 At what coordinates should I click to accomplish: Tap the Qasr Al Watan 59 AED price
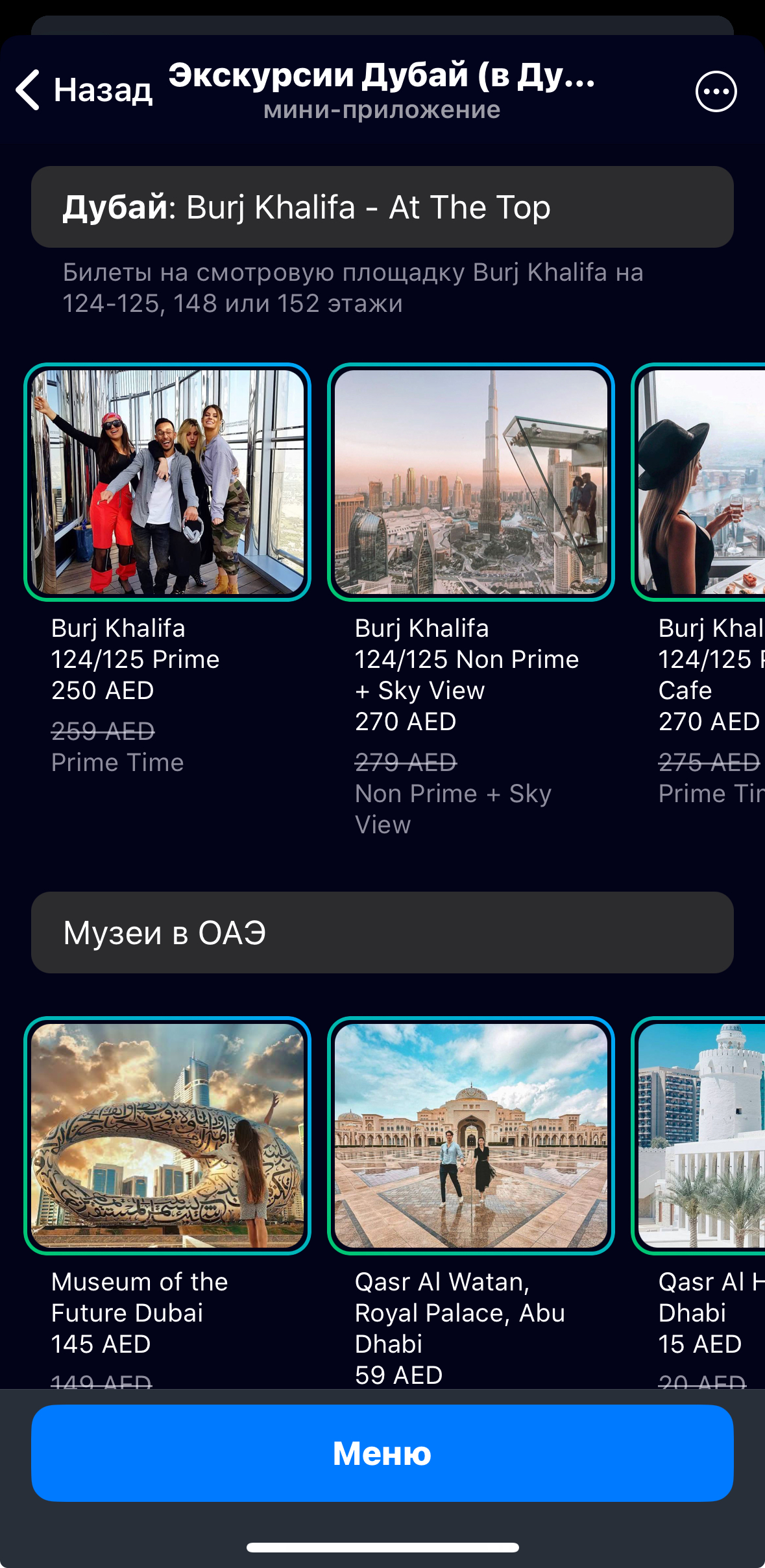[398, 1374]
